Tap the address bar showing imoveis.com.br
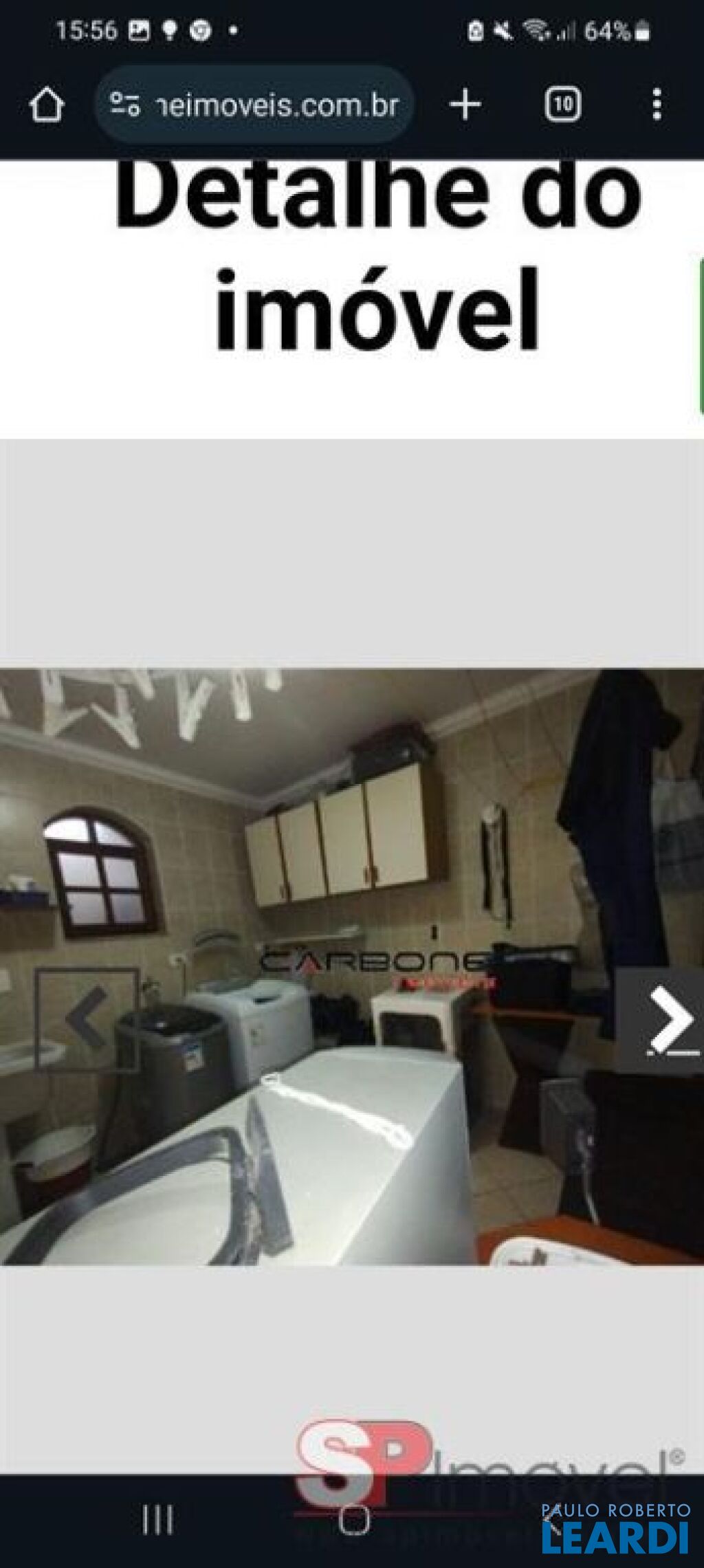This screenshot has width=704, height=1568. point(254,105)
